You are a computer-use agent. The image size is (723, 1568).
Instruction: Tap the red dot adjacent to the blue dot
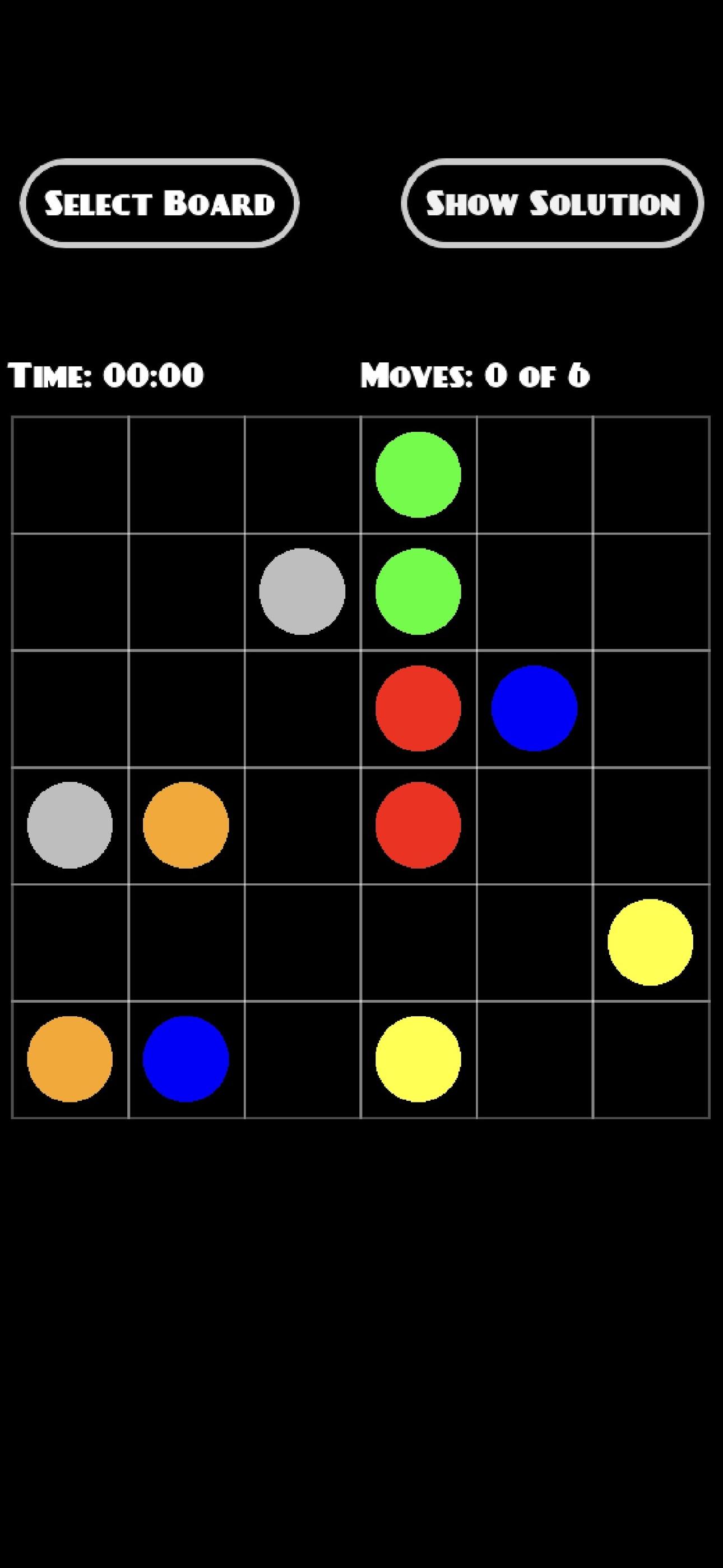[x=418, y=708]
